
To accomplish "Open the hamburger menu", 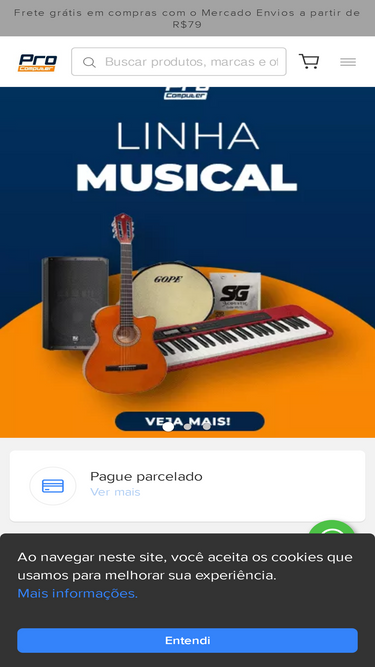I will coord(348,62).
